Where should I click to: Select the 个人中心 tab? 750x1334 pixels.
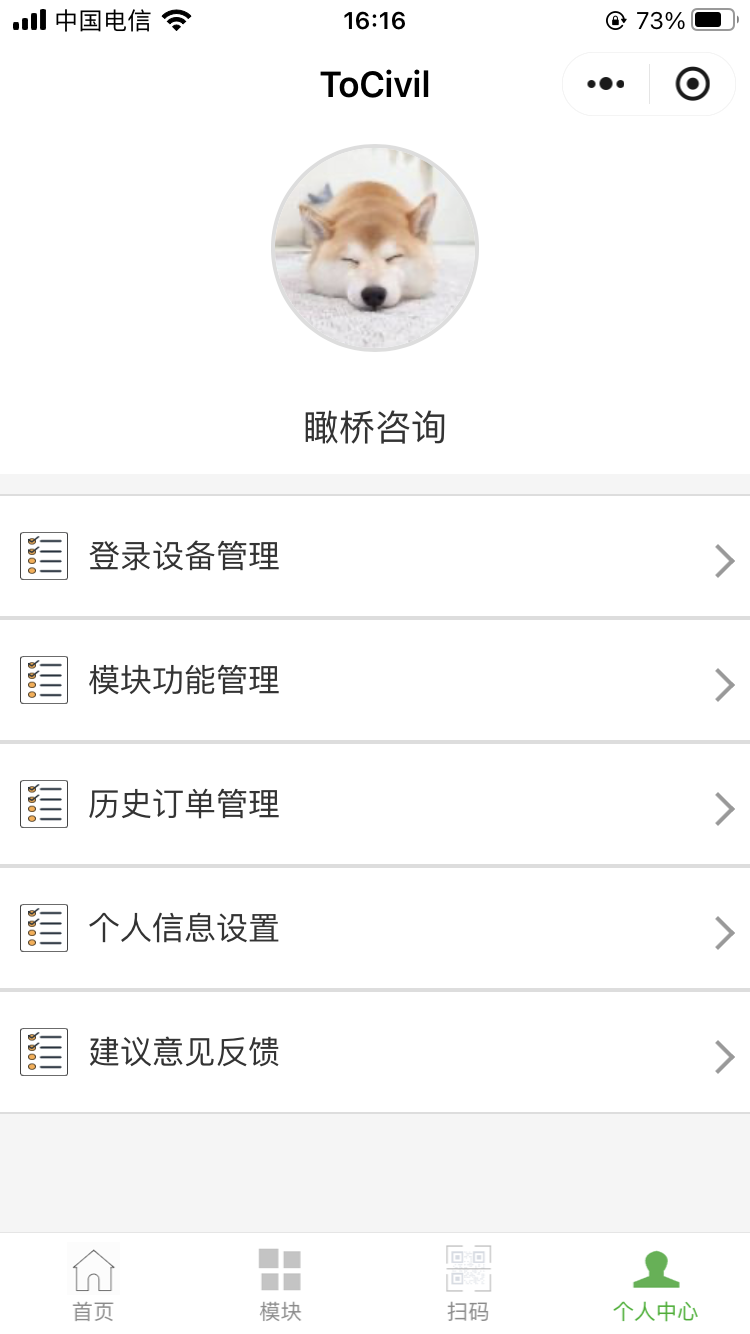coord(656,1284)
